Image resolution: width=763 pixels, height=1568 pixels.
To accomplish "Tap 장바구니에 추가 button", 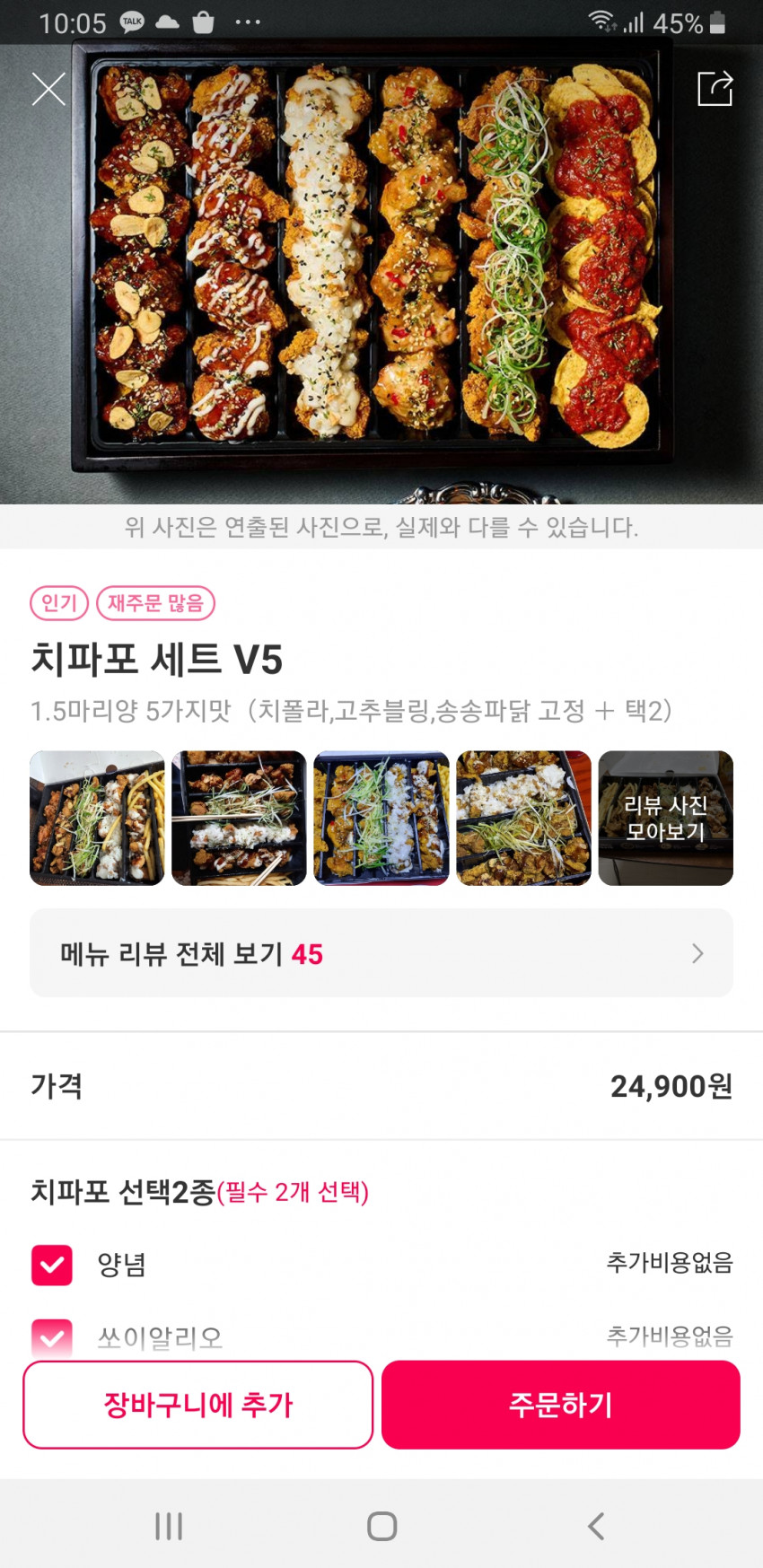I will point(197,1405).
